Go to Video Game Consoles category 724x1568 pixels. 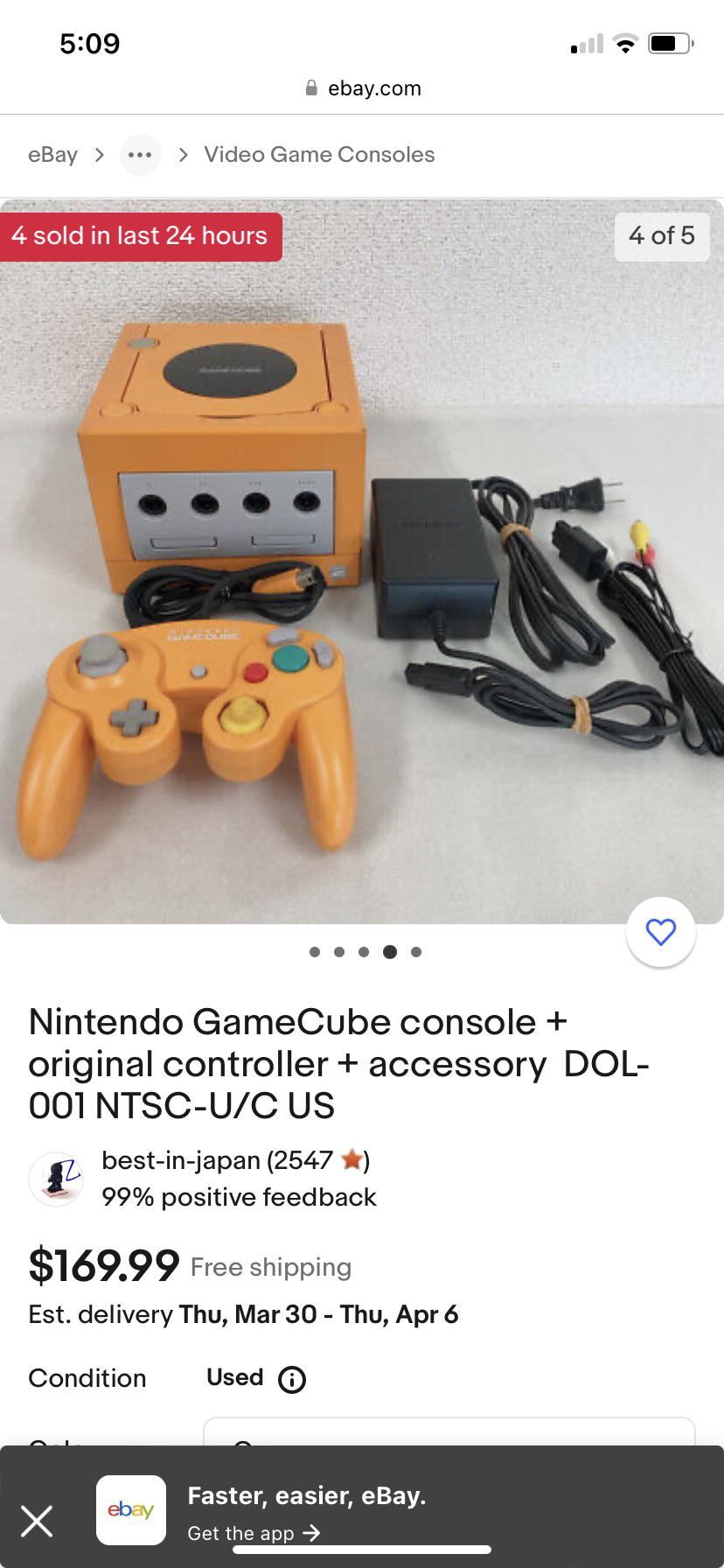(319, 155)
